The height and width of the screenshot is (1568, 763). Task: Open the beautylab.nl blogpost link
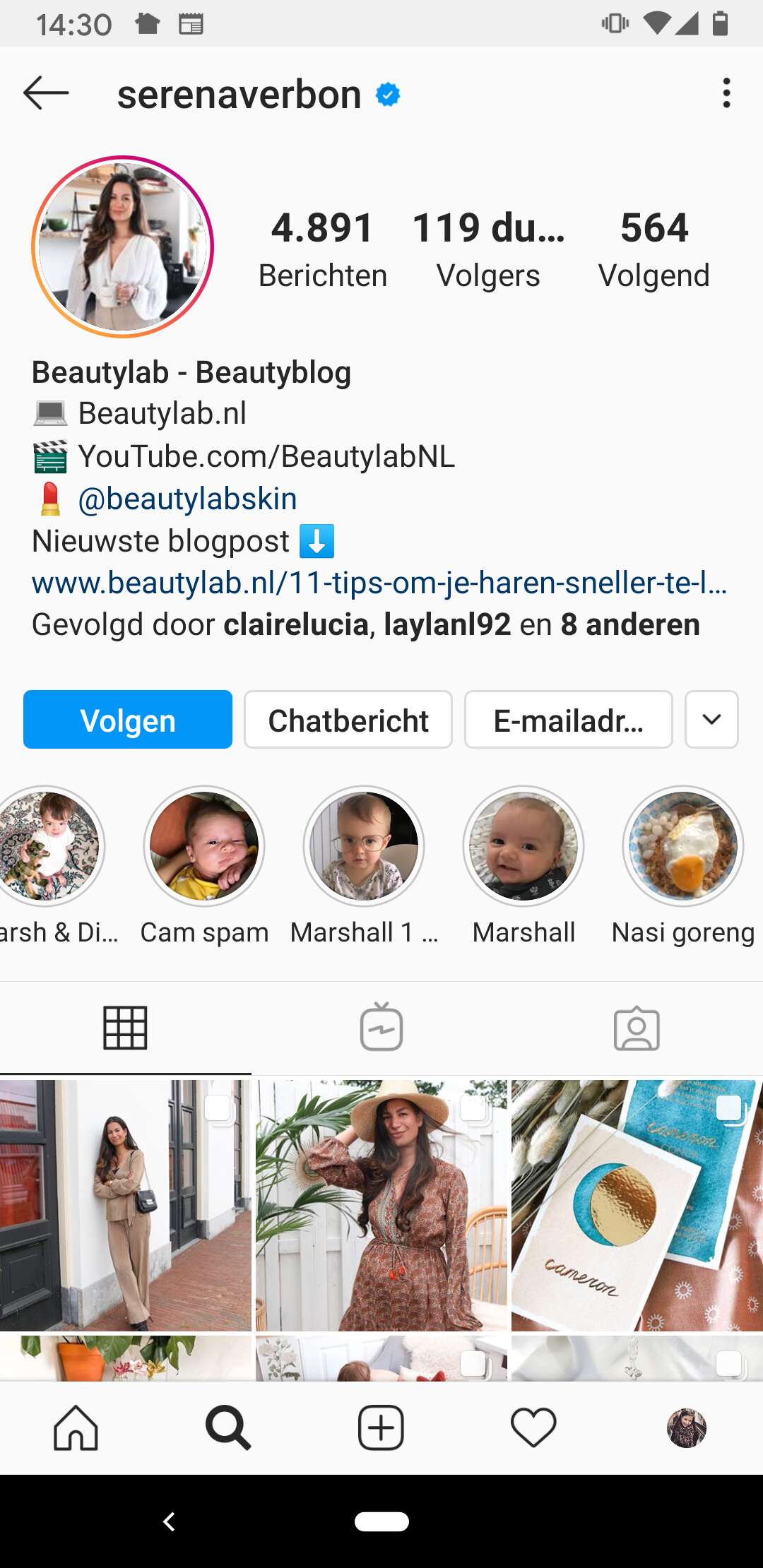(379, 583)
